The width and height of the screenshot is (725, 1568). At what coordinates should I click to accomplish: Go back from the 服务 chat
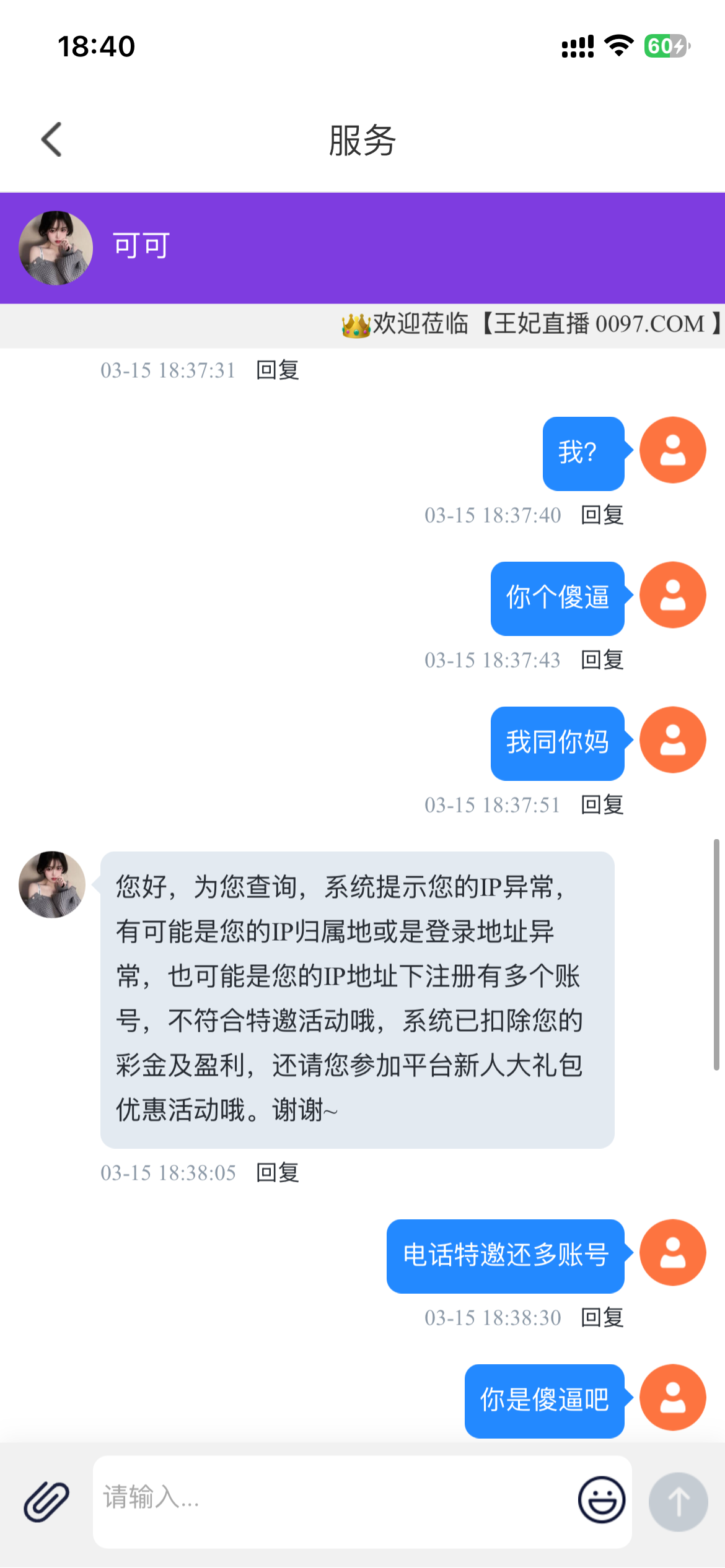point(52,139)
